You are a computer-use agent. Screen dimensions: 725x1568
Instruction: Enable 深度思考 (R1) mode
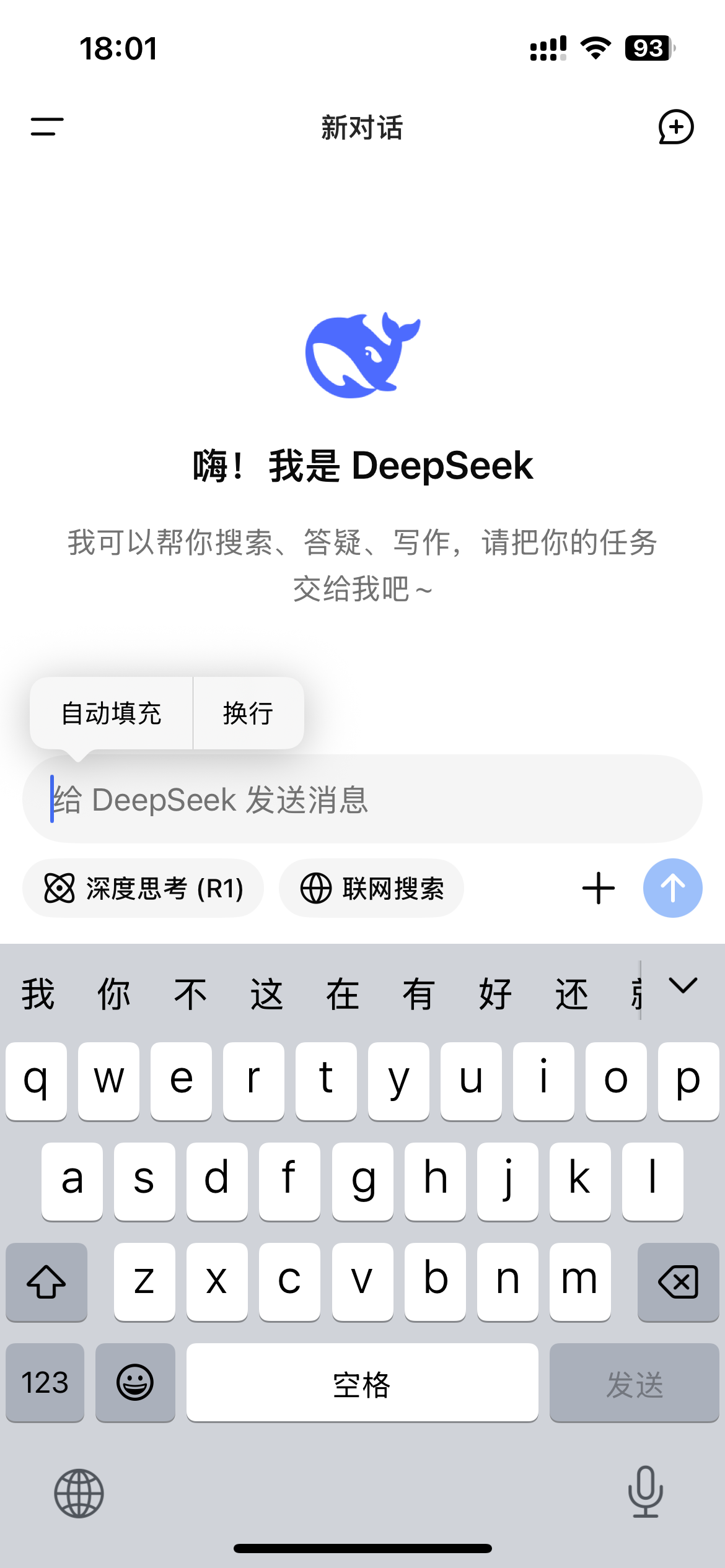click(143, 889)
